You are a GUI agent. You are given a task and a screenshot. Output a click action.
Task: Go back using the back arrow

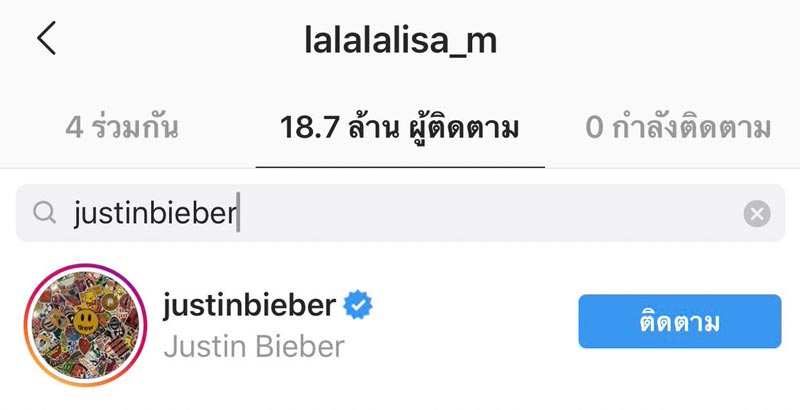[46, 39]
